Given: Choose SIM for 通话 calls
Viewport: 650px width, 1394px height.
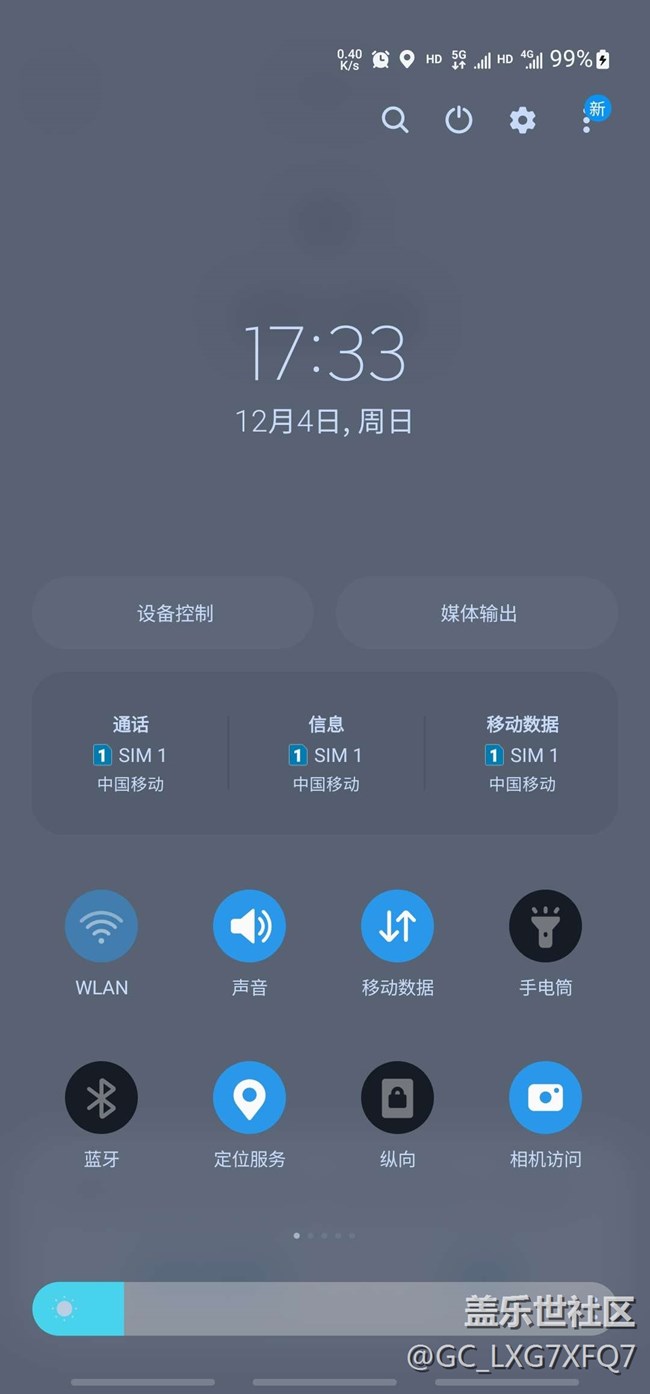Looking at the screenshot, I should tap(130, 754).
